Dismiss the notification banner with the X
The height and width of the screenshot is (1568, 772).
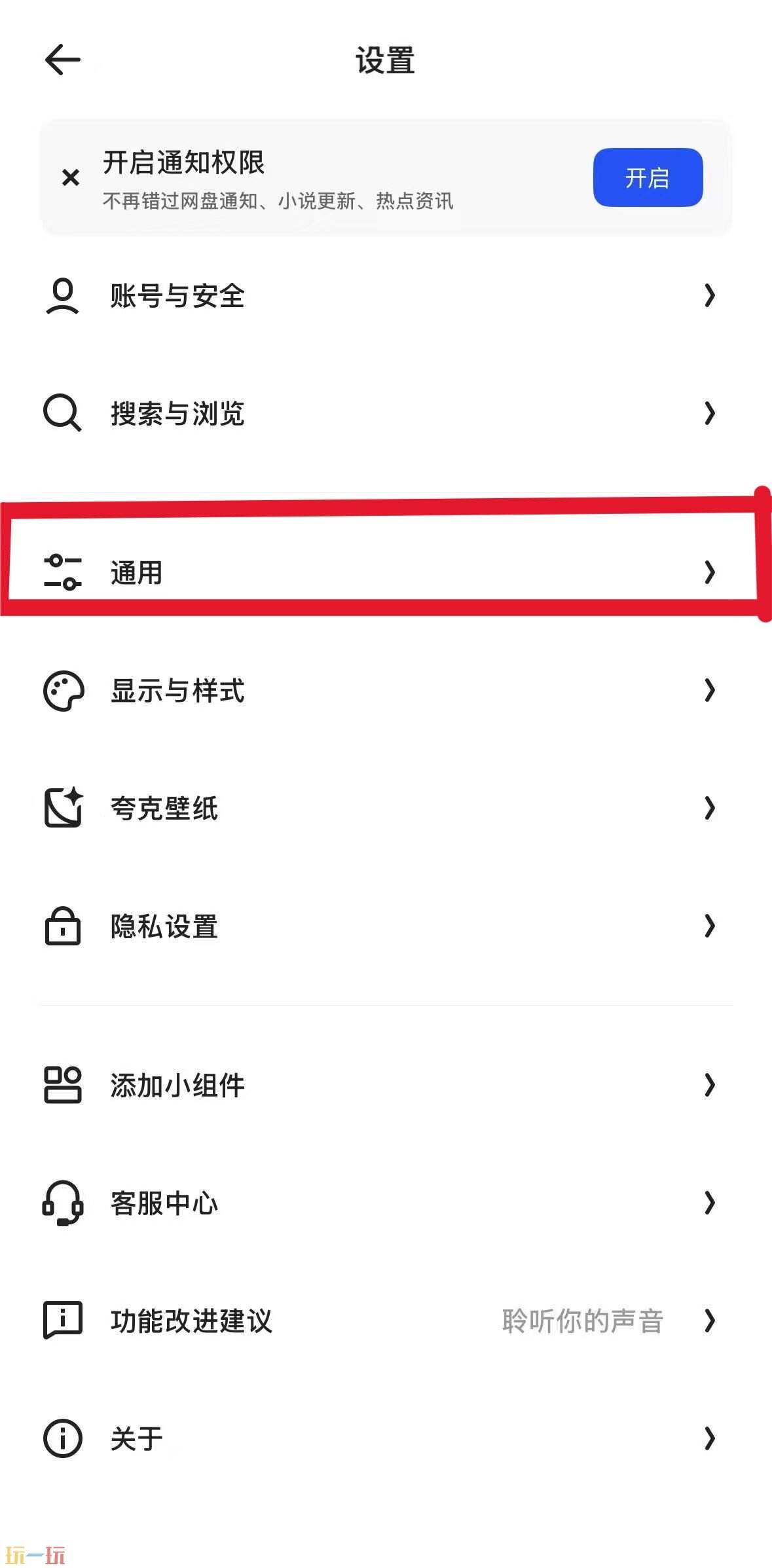pyautogui.click(x=70, y=177)
